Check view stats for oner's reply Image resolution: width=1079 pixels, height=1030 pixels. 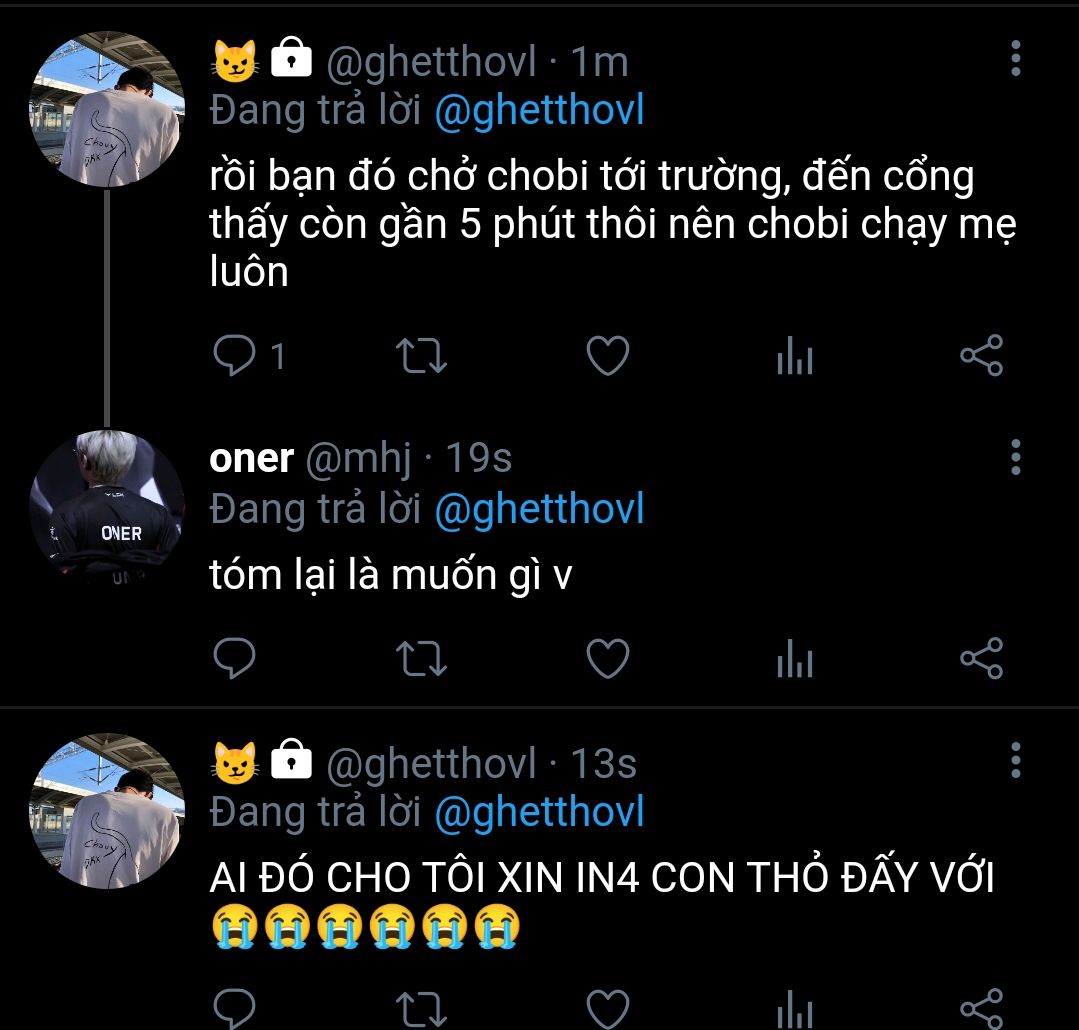[x=795, y=659]
